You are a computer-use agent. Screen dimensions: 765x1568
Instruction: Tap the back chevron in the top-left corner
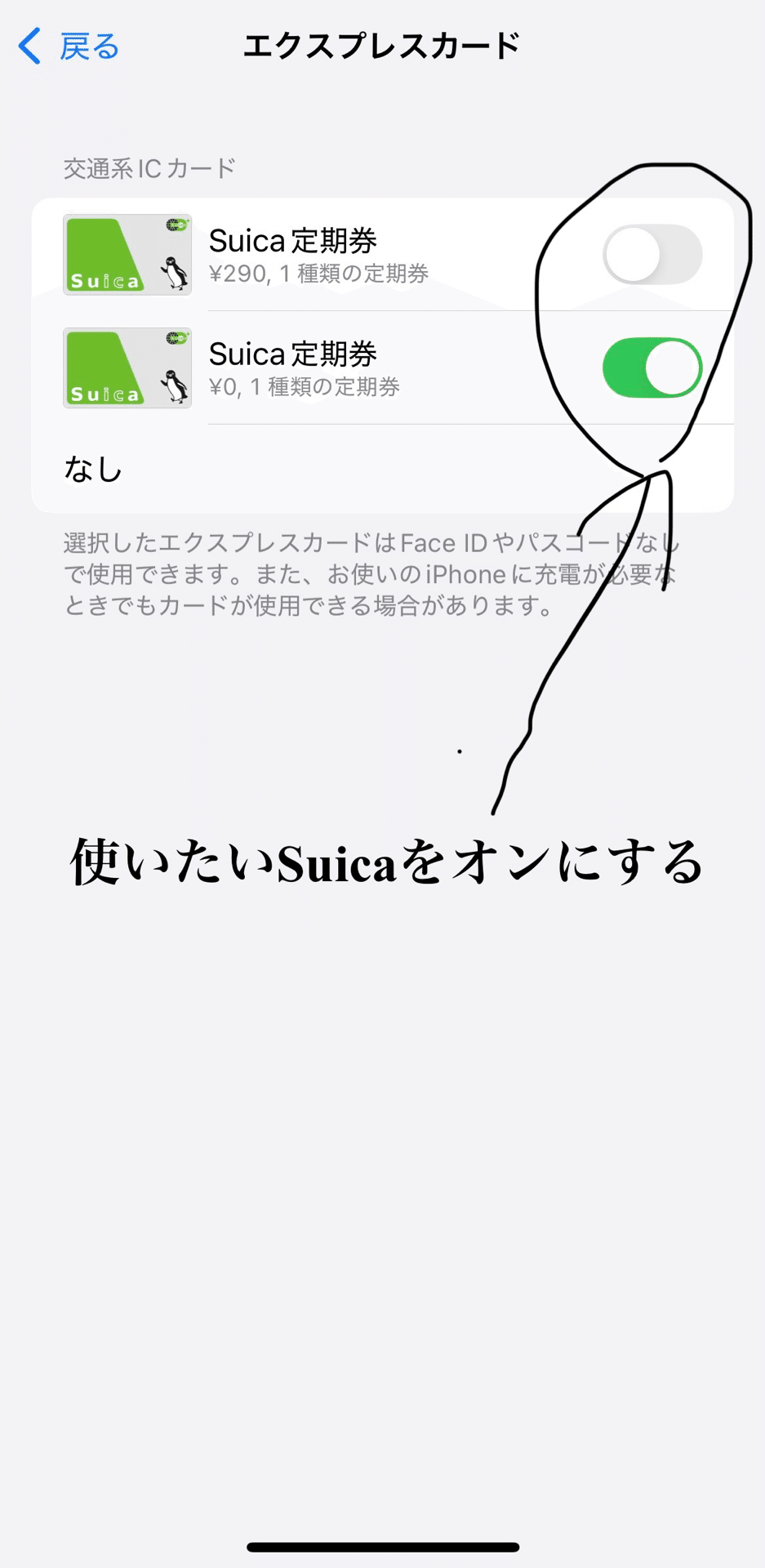pos(27,47)
